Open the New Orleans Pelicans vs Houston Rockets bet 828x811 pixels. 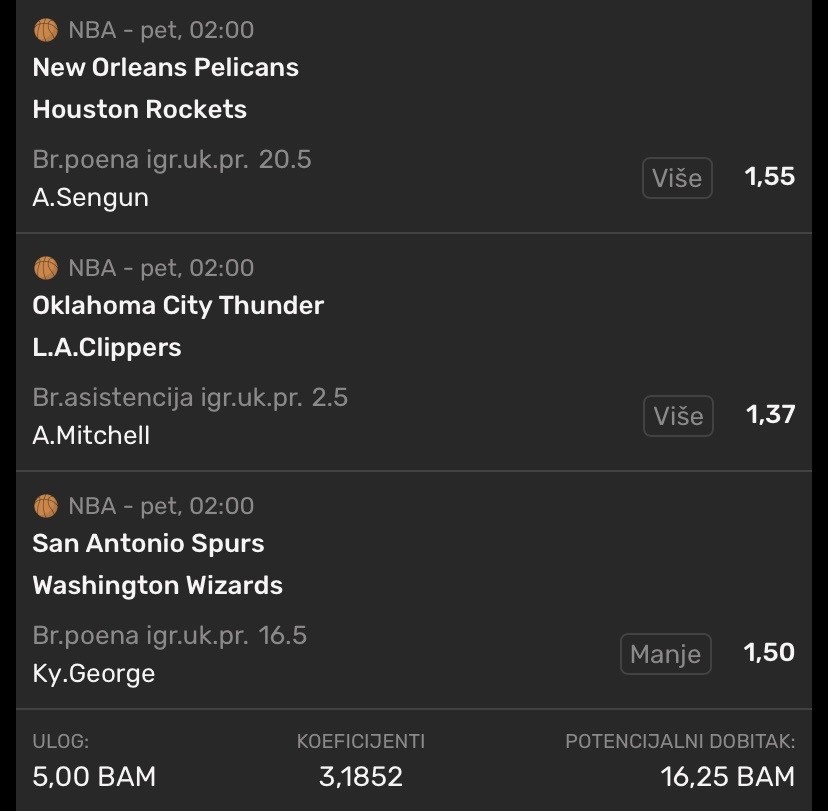pos(166,88)
